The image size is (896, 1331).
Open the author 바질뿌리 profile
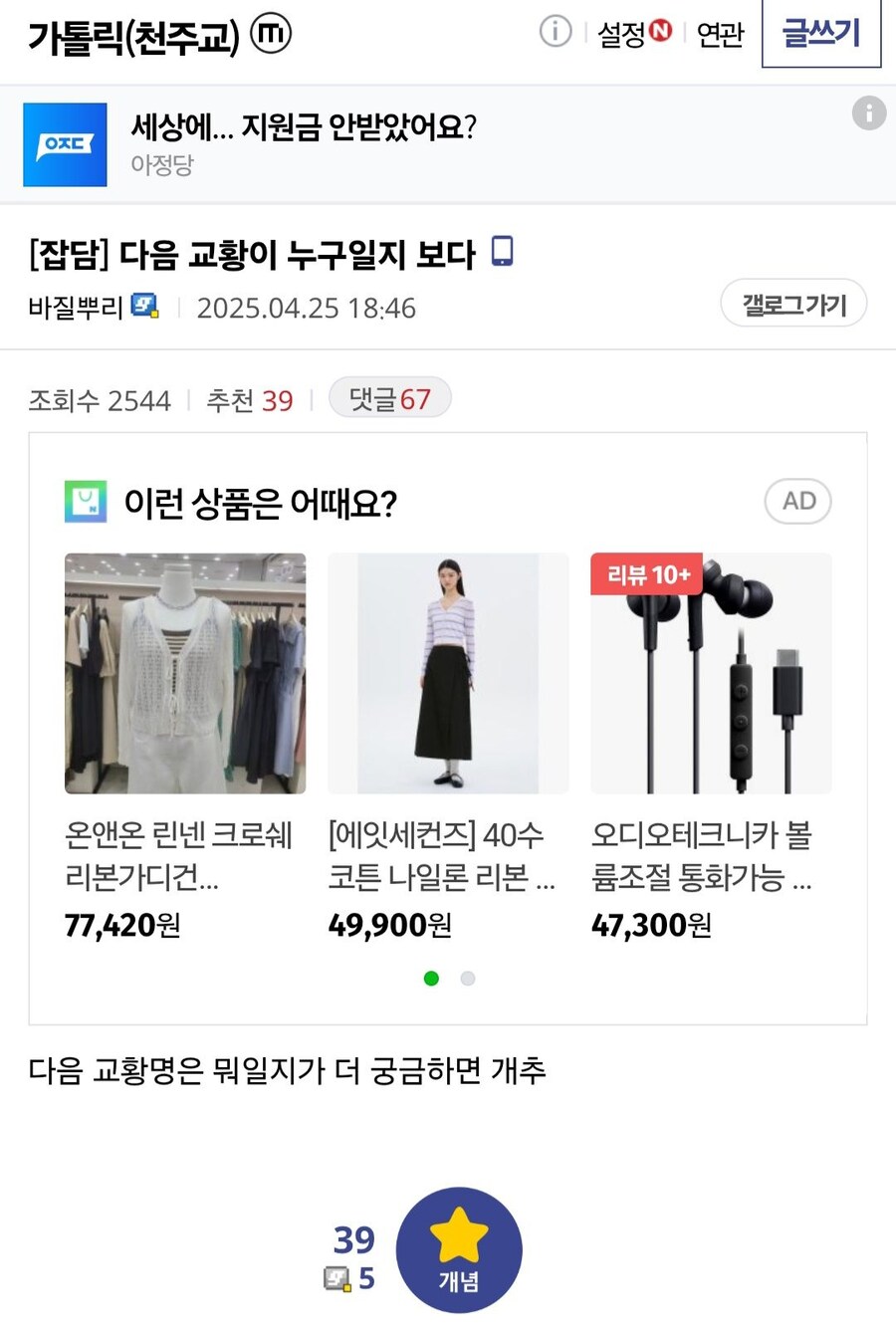[x=76, y=308]
